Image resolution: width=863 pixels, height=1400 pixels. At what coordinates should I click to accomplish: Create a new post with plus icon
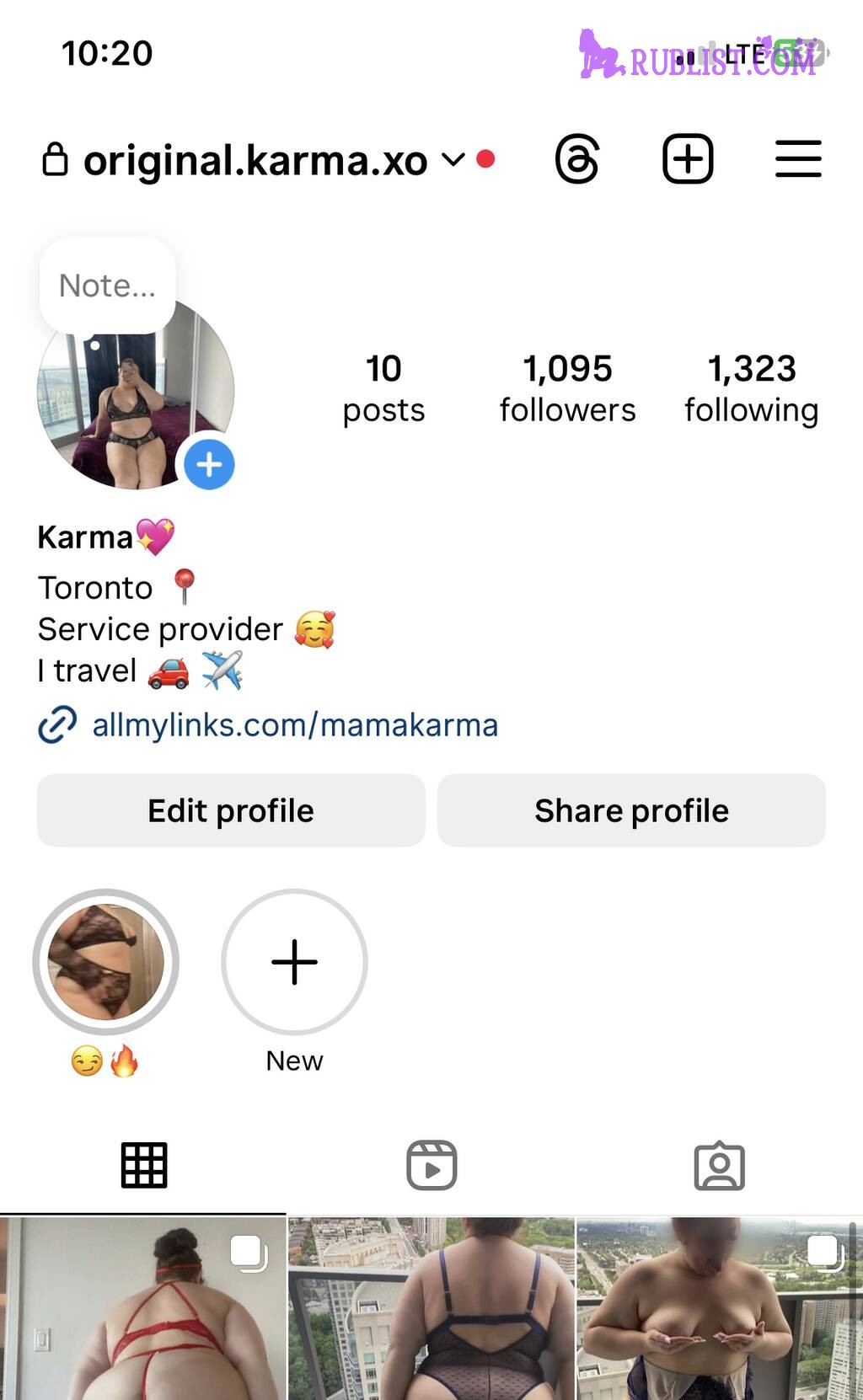688,158
